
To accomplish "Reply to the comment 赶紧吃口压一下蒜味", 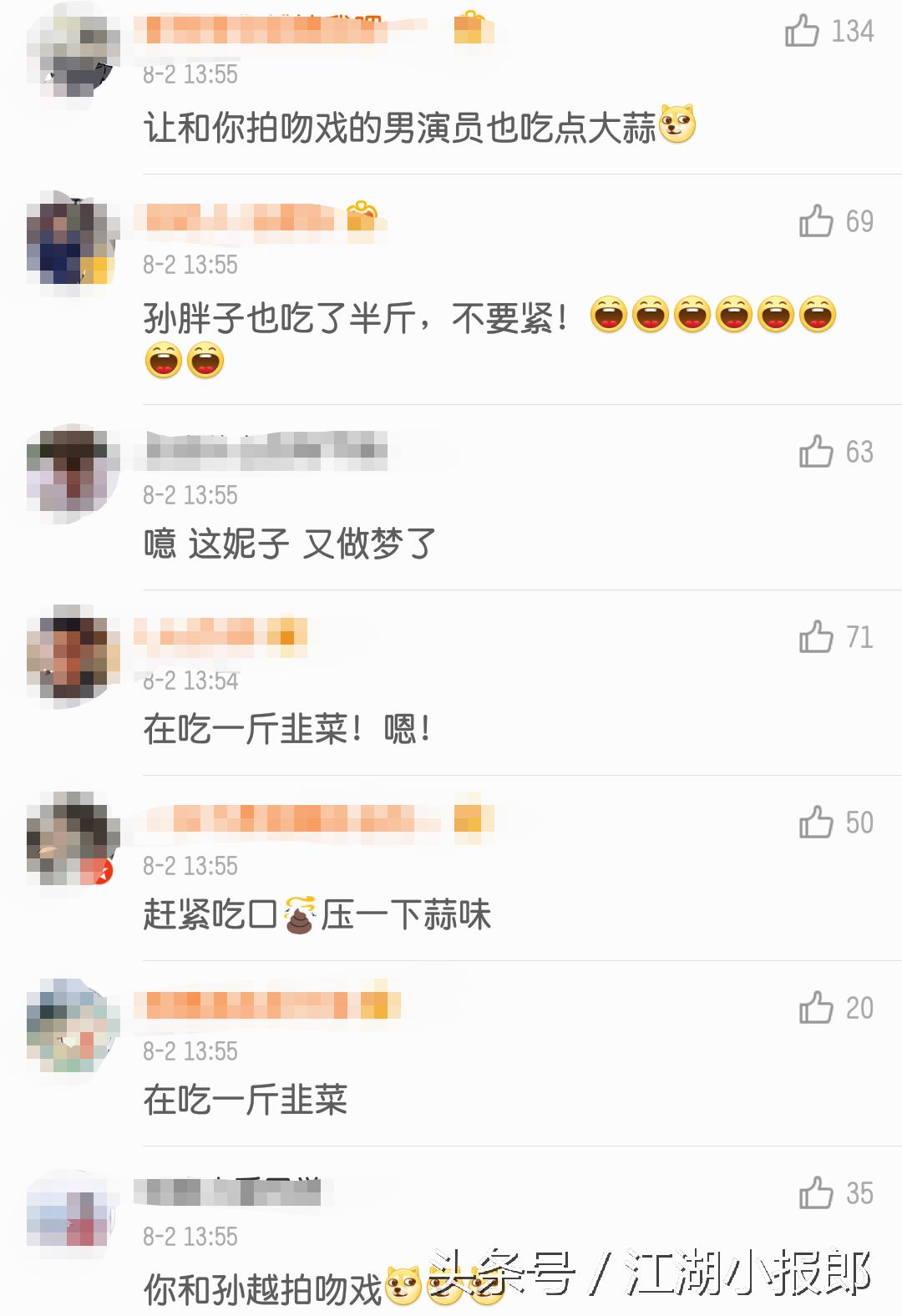I will 317,914.
